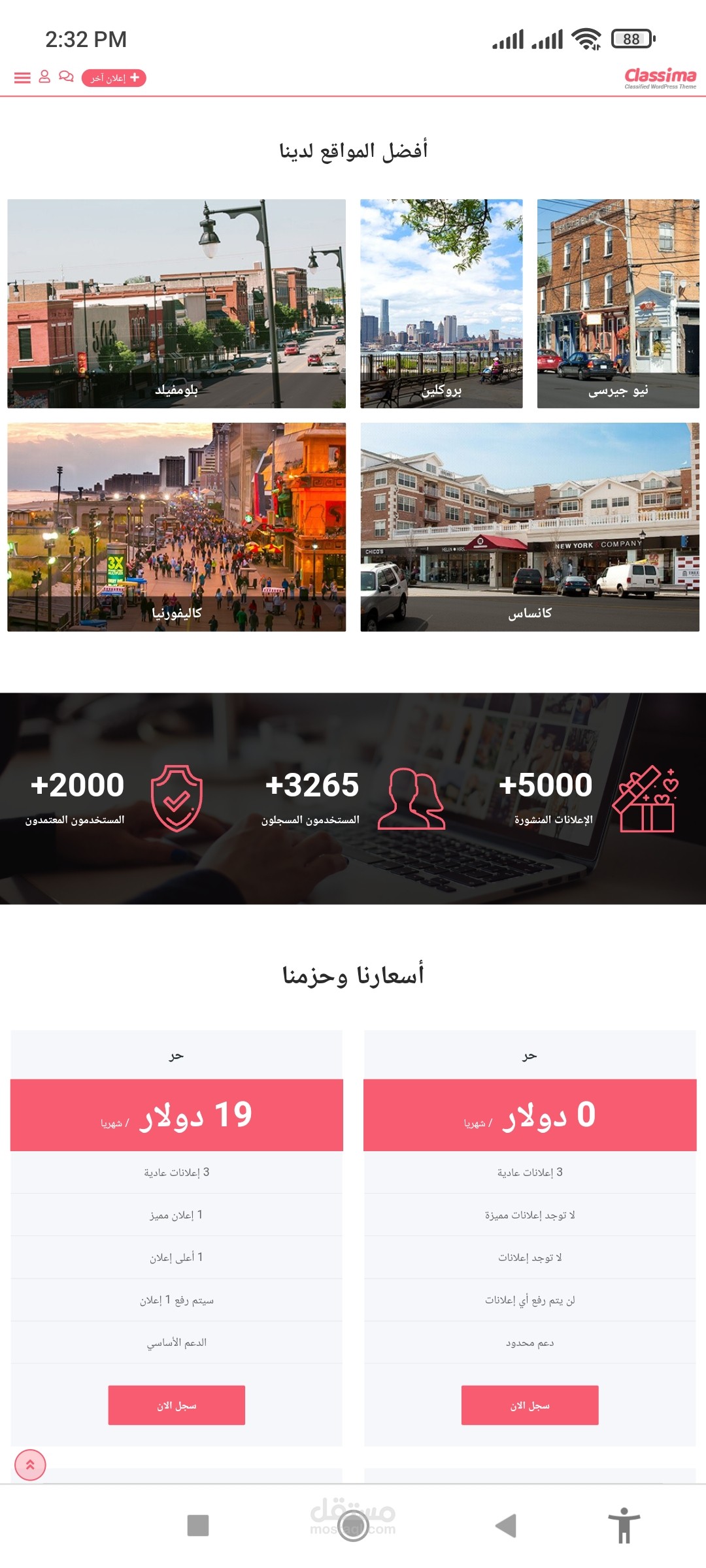Viewport: 706px width, 1568px height.
Task: Open the نيو جيرسي location tile
Action: (x=618, y=304)
